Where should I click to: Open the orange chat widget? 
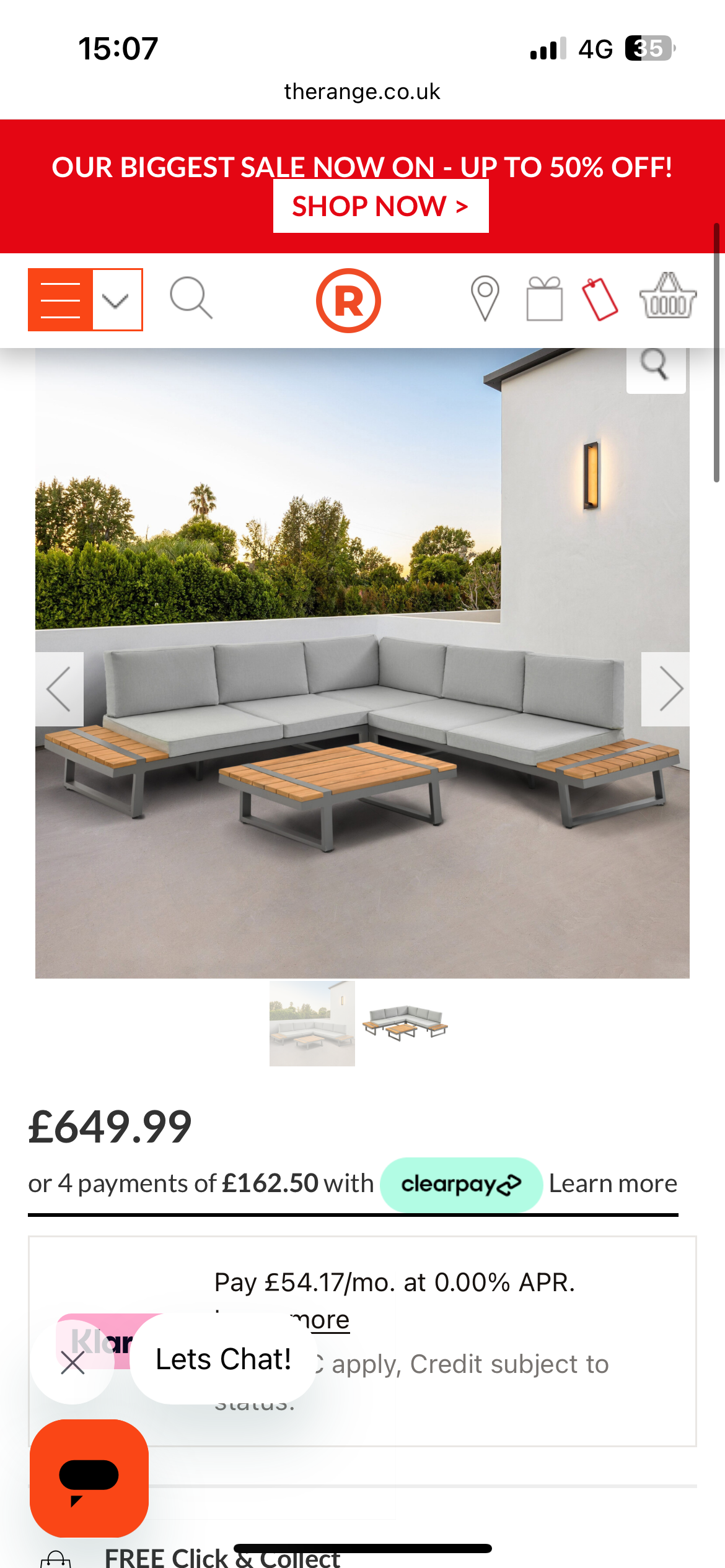click(x=89, y=1478)
